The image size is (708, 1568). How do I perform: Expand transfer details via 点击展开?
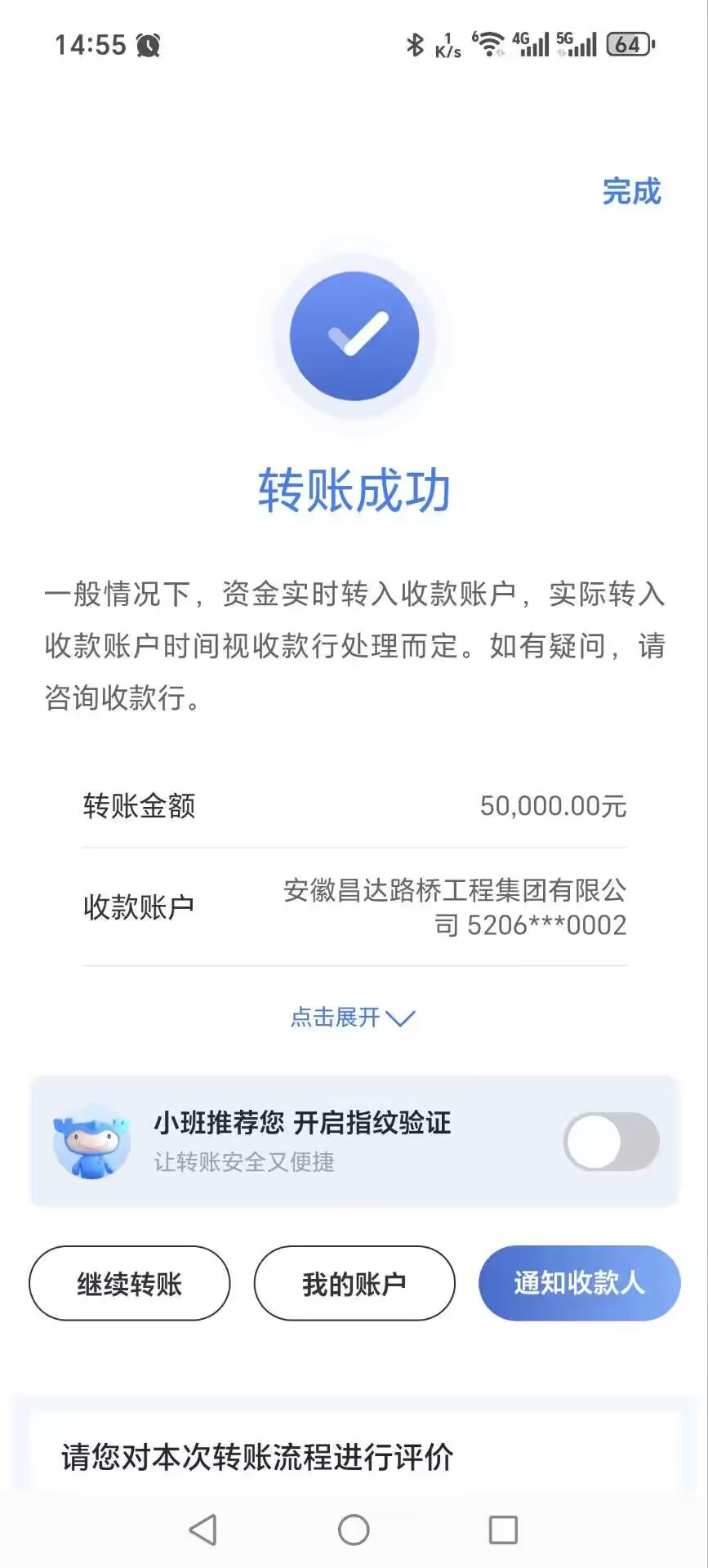click(353, 1018)
